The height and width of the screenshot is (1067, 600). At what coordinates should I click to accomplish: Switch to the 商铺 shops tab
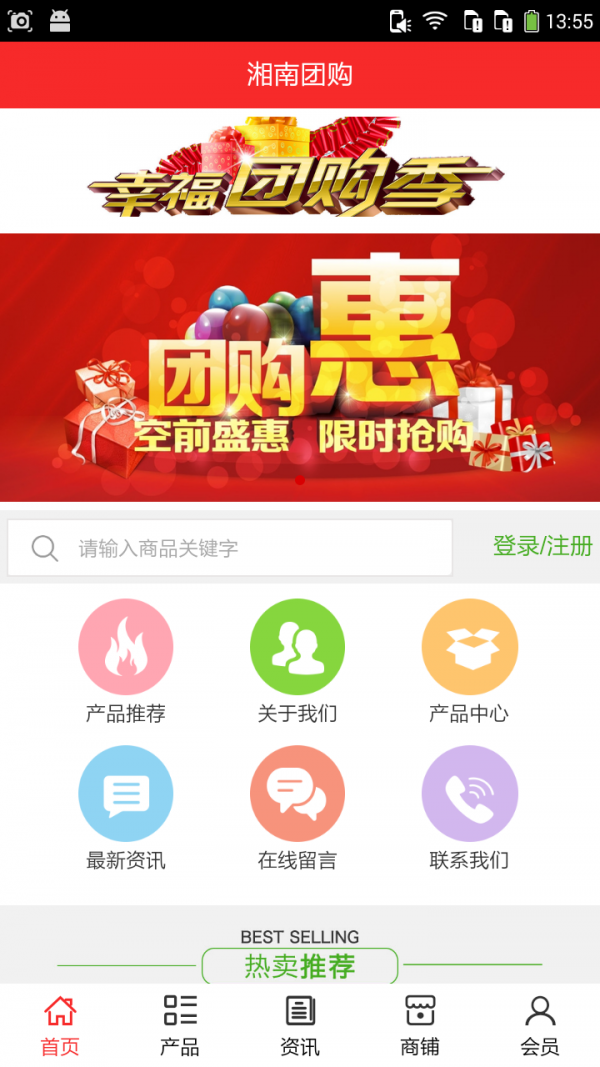tap(420, 1026)
